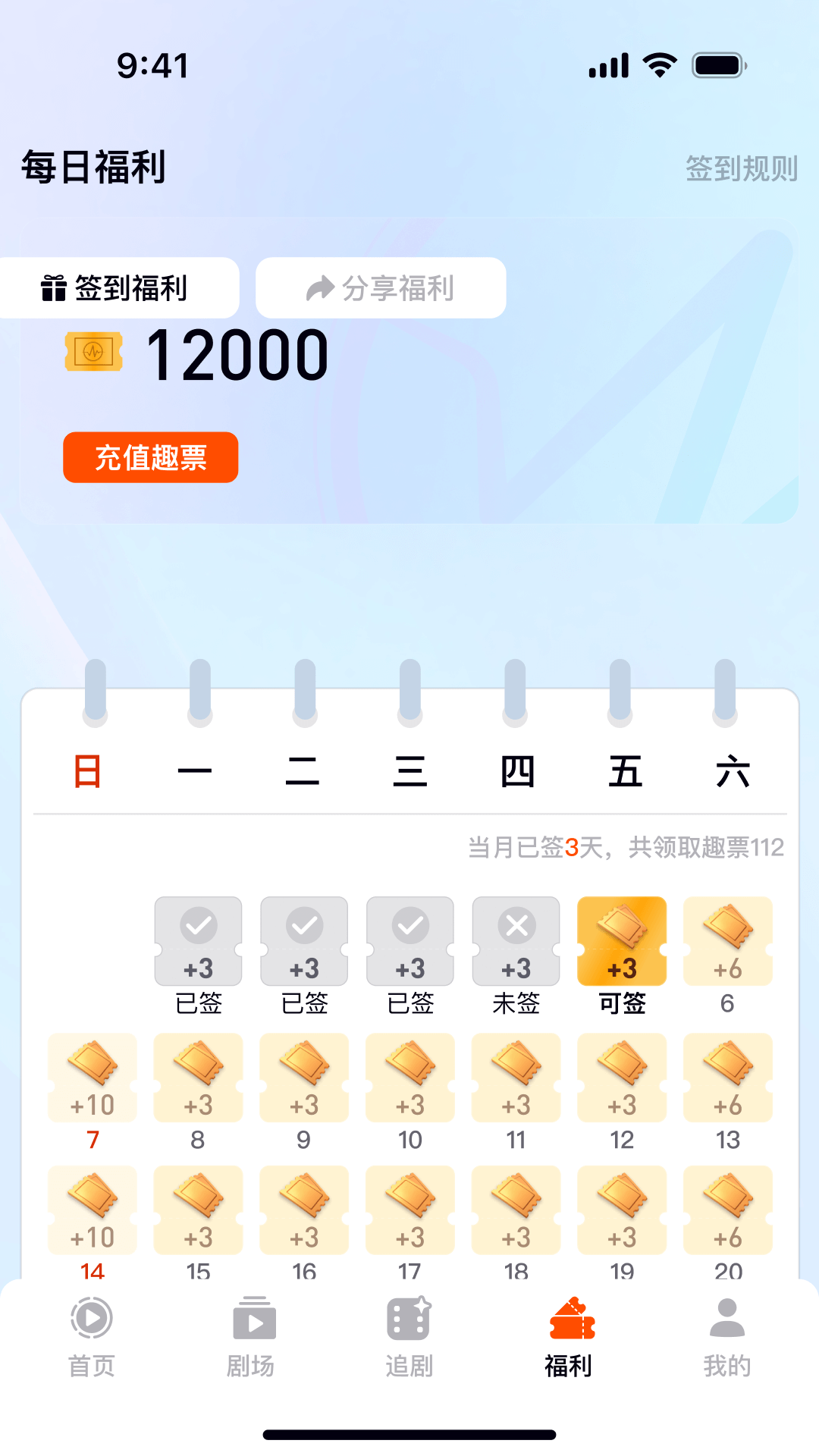819x1456 pixels.
Task: Sign in via today's orange 可签 +3 cell
Action: pos(622,942)
